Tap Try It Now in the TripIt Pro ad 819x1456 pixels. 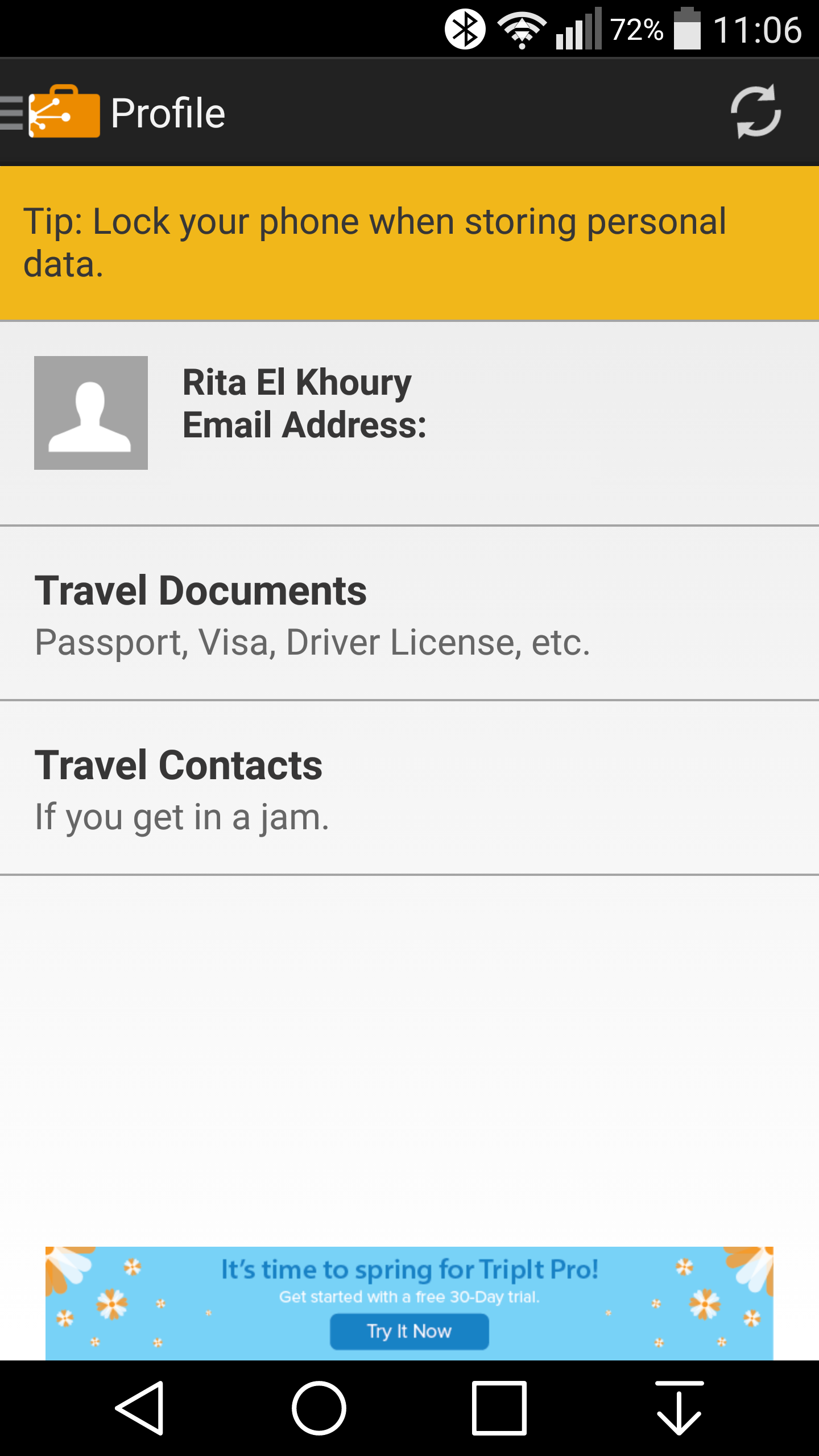coord(409,1331)
